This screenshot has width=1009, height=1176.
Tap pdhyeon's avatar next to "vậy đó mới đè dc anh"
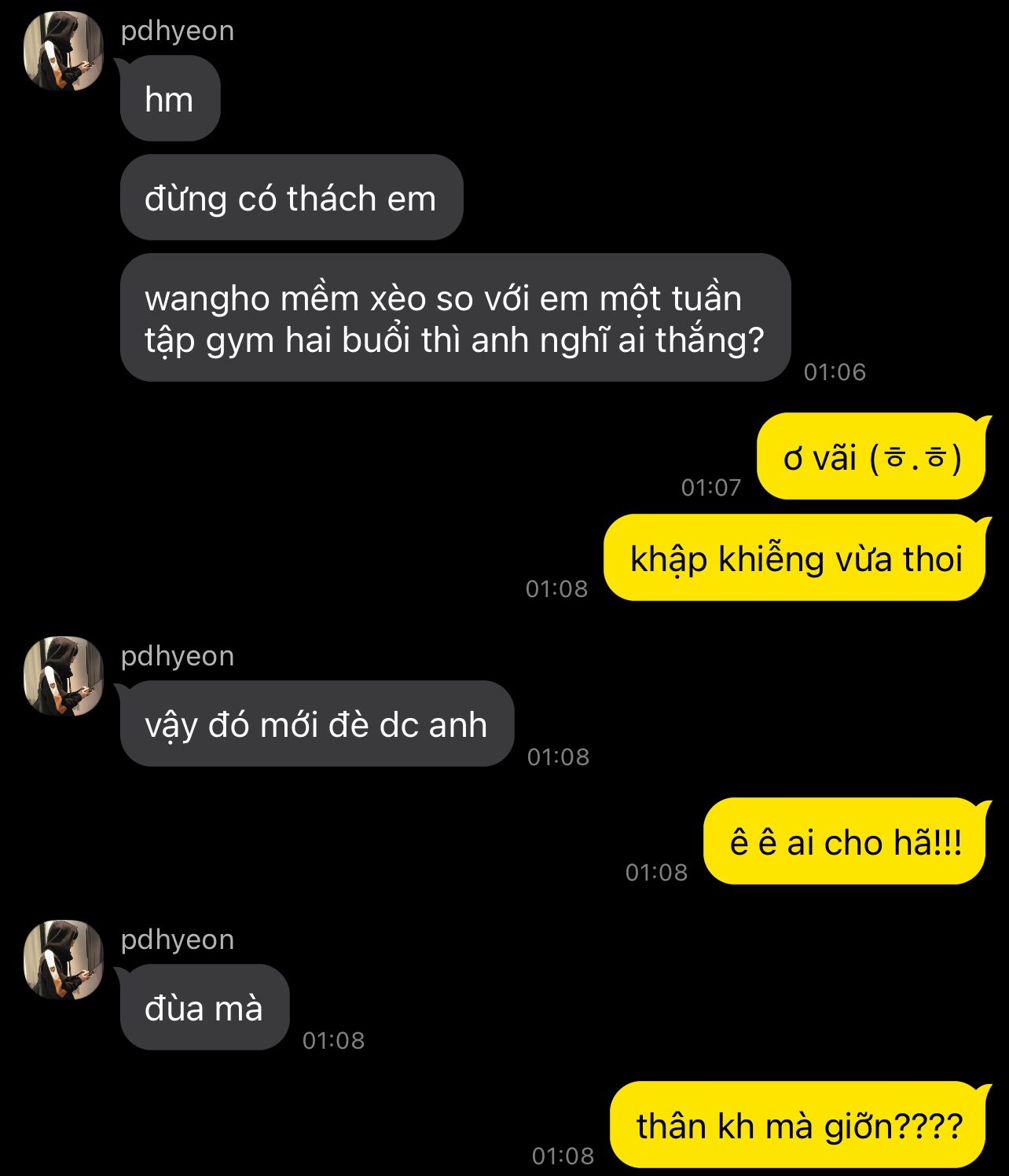64,676
